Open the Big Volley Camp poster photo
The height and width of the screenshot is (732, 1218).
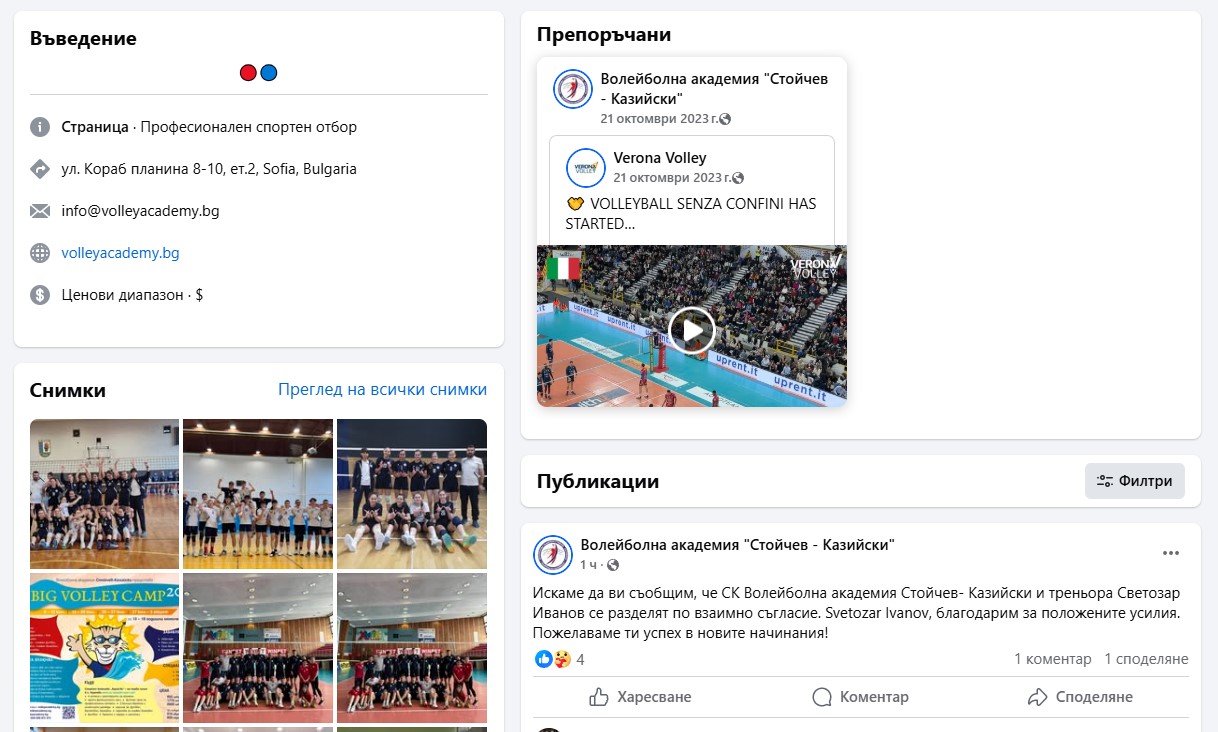[104, 648]
